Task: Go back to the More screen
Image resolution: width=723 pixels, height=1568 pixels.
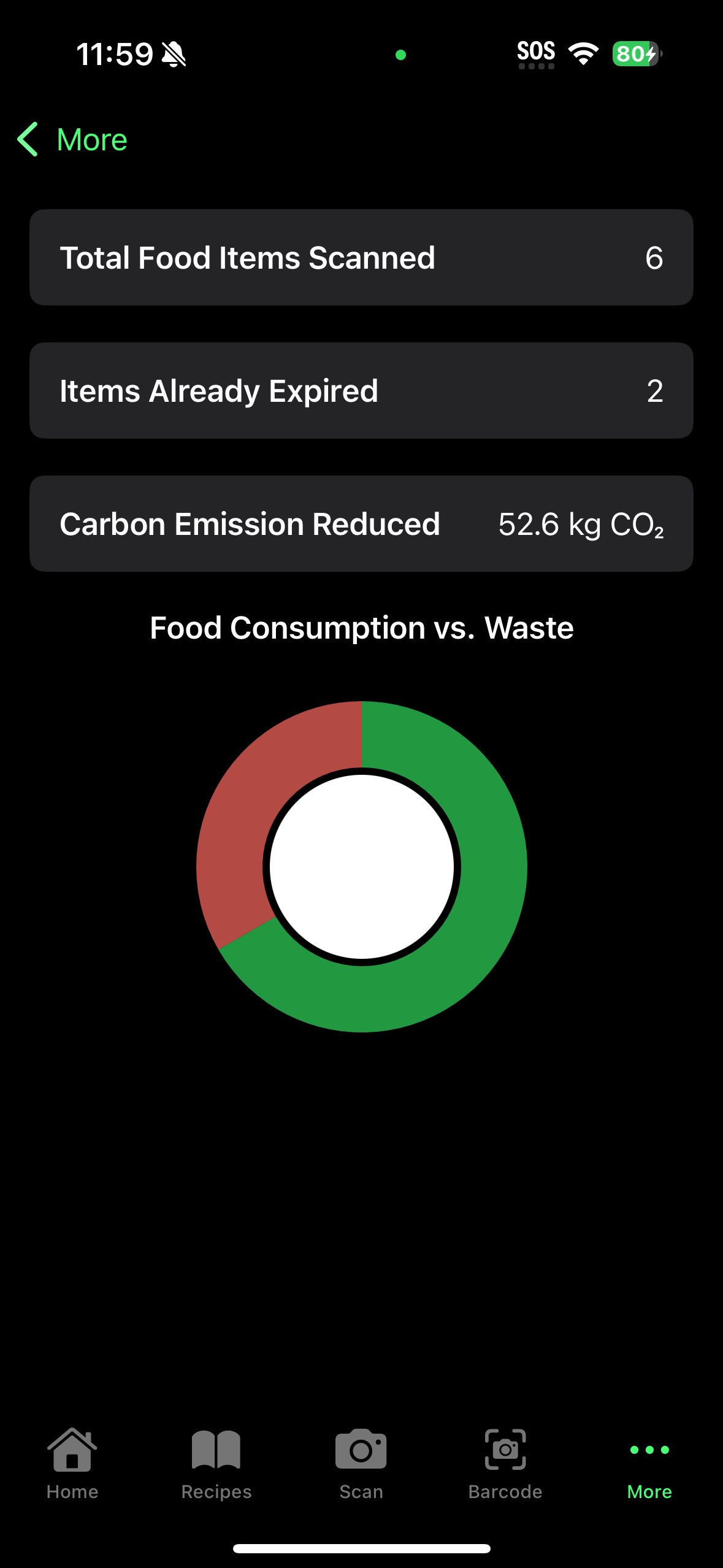Action: (72, 139)
